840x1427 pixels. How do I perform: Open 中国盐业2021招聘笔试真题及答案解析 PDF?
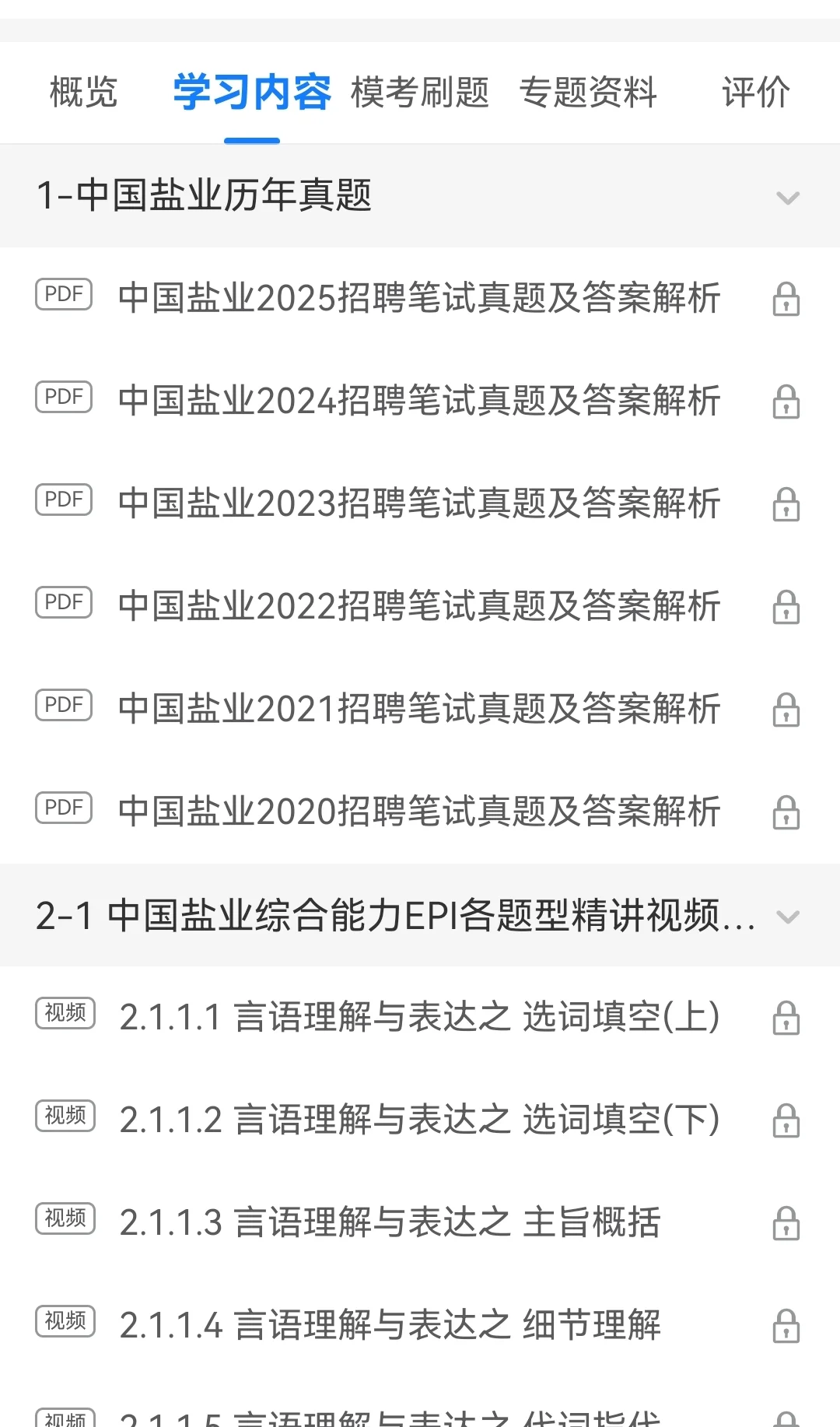(418, 709)
